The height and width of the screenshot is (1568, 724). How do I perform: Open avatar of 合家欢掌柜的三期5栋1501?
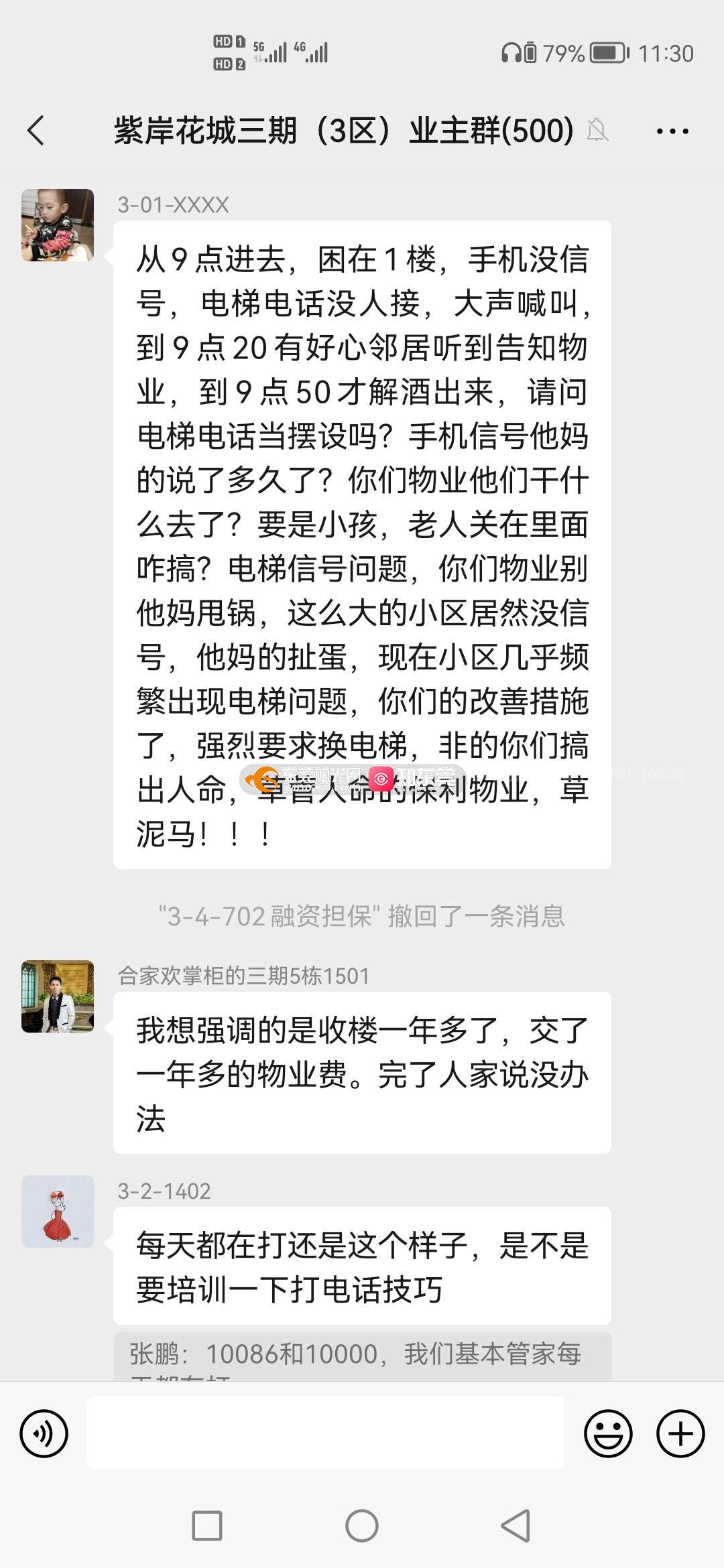(58, 996)
